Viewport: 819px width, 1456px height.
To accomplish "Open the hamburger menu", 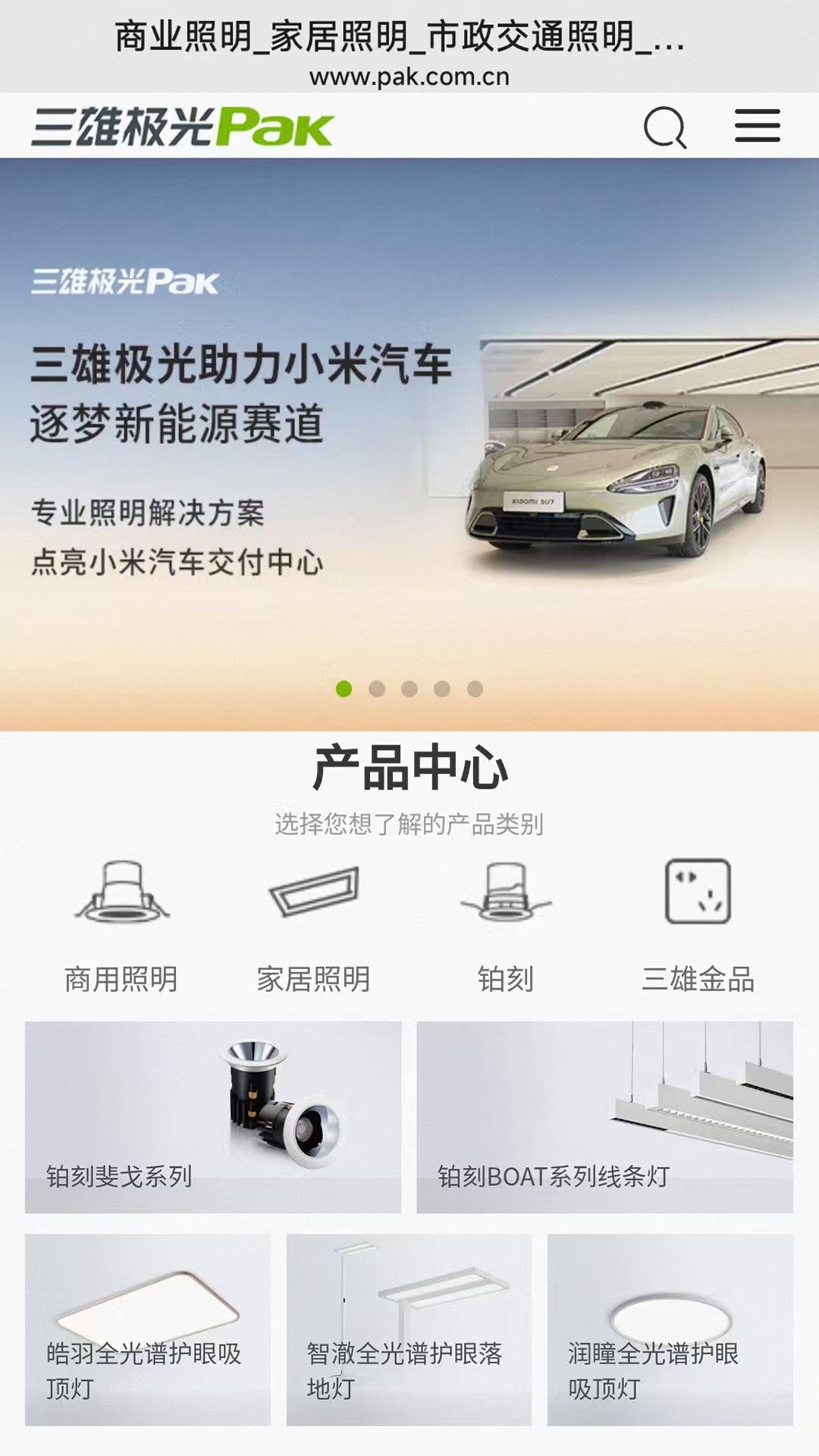I will click(x=757, y=126).
